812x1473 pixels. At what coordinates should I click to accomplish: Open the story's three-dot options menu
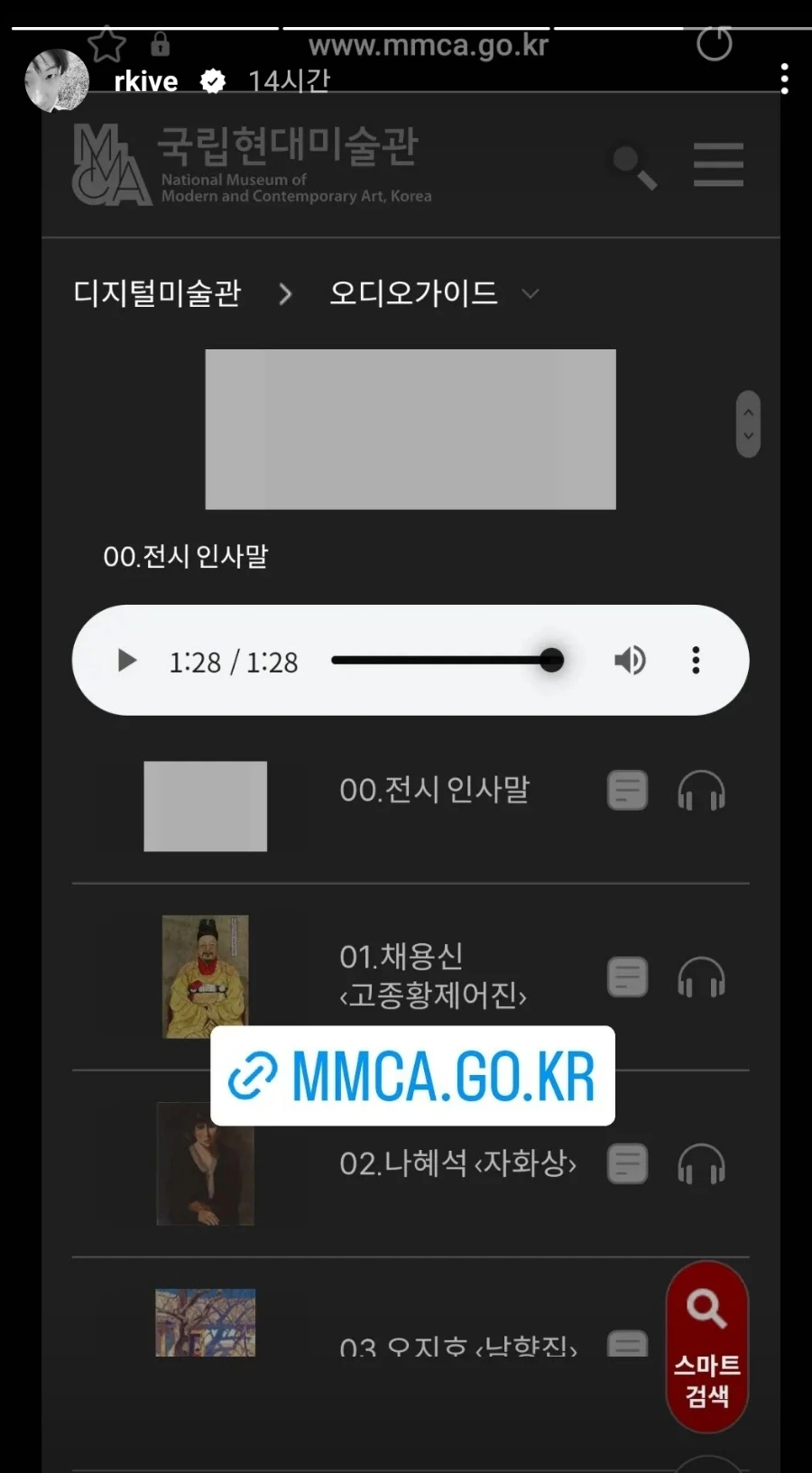click(x=784, y=79)
